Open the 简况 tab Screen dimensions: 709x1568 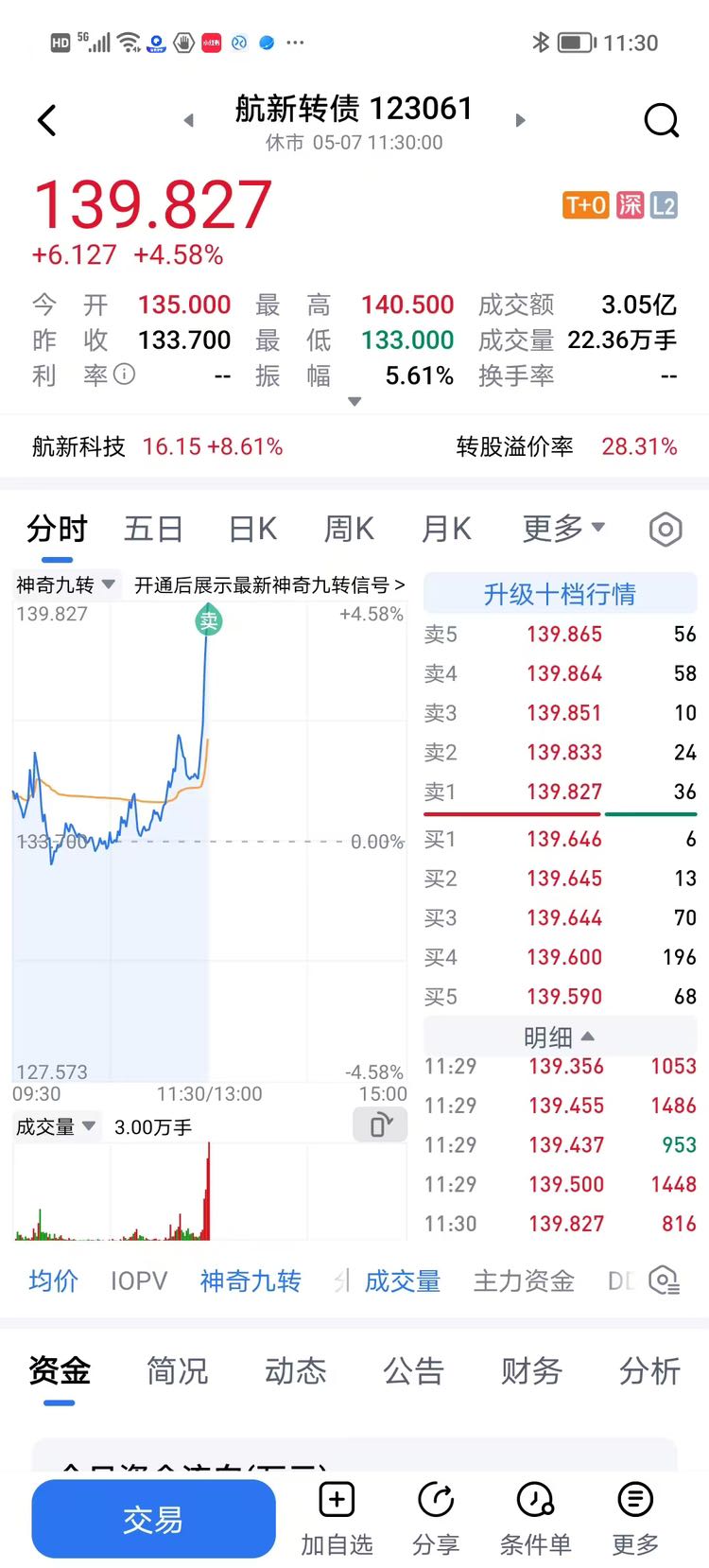click(177, 1370)
